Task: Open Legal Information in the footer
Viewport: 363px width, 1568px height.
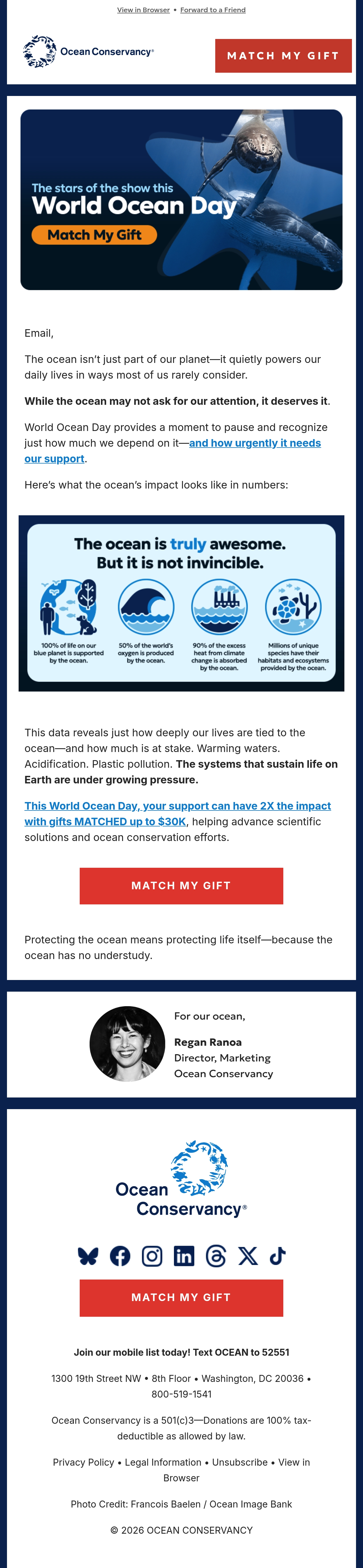Action: coord(163,1462)
